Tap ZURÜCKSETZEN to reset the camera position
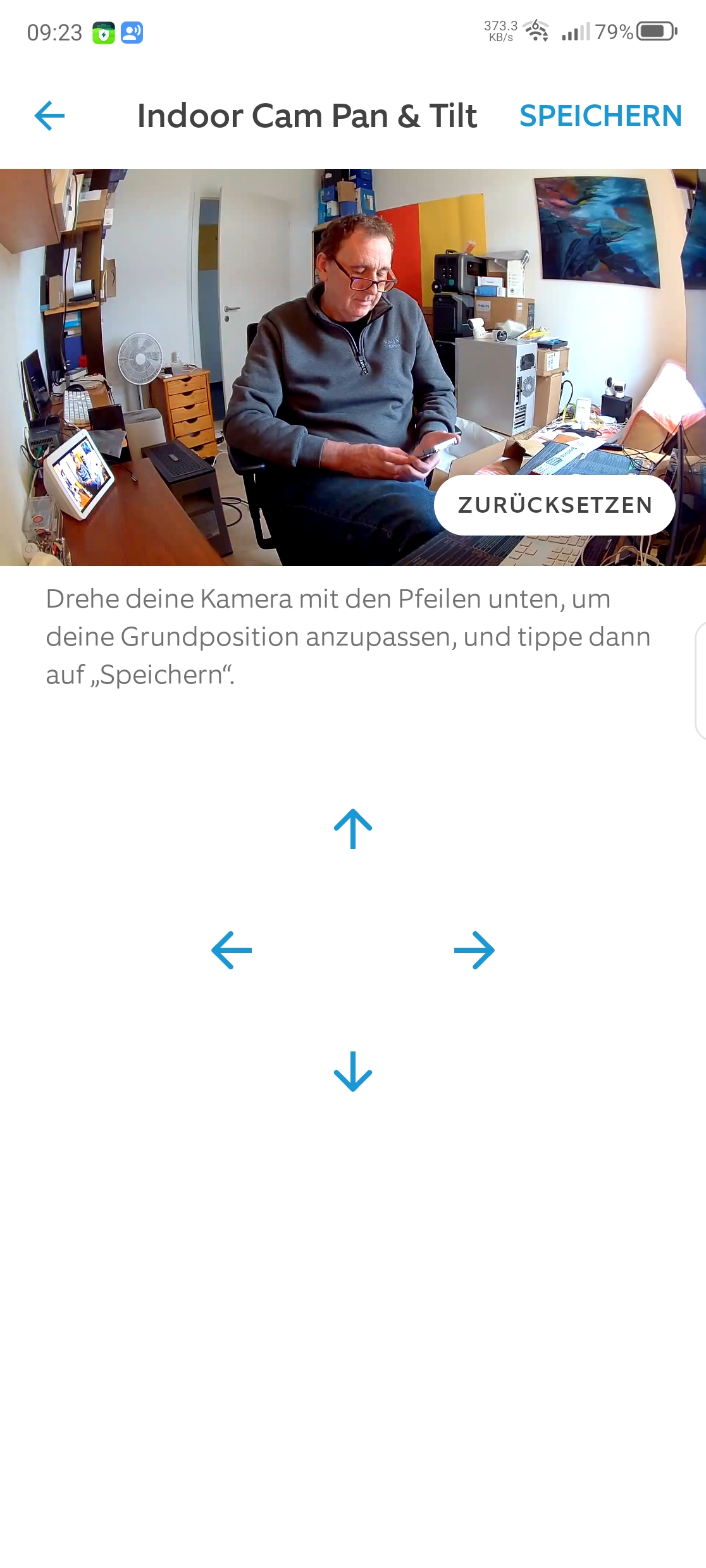The image size is (706, 1568). click(x=554, y=505)
